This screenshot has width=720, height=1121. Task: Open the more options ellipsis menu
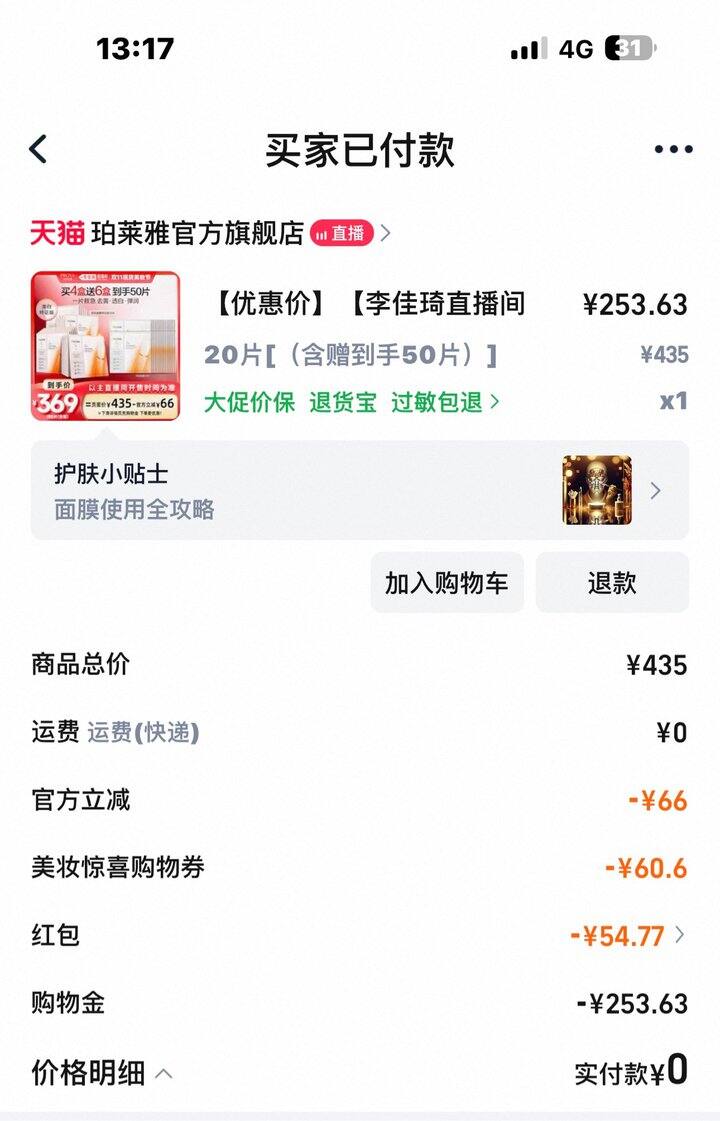point(672,147)
